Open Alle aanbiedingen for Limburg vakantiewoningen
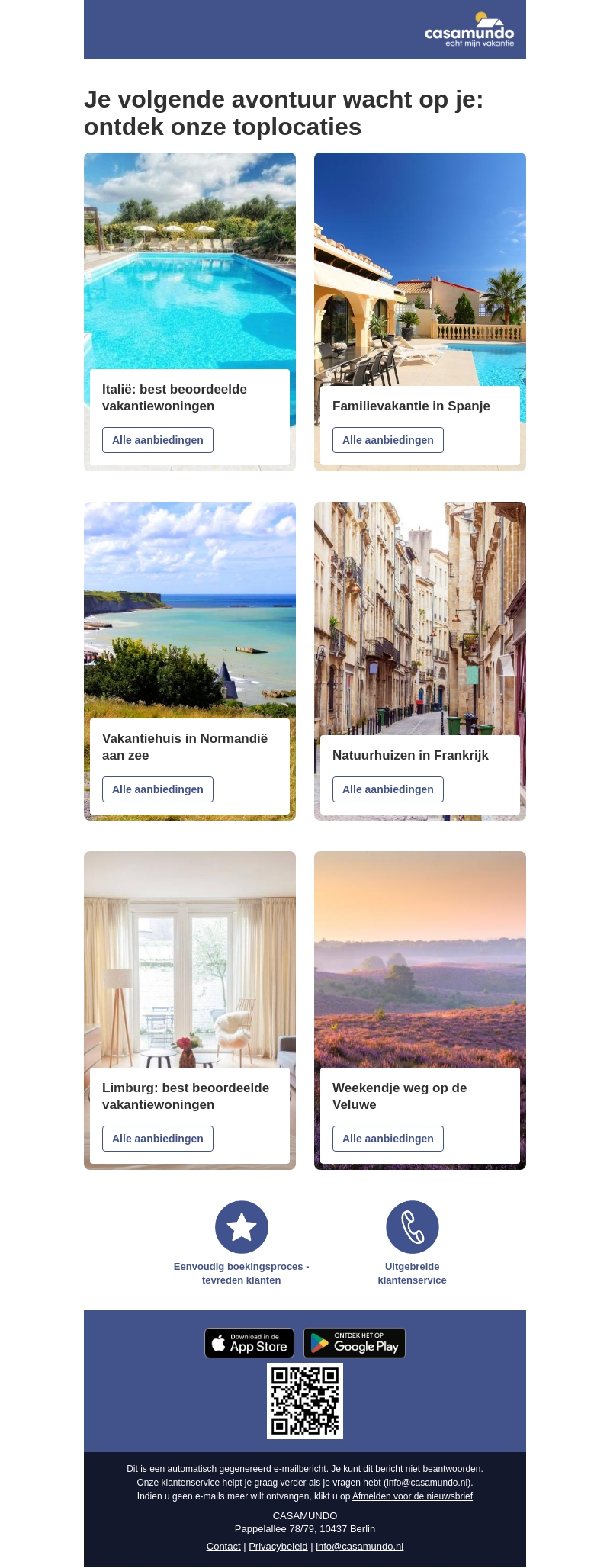The image size is (610, 1568). 157,1139
